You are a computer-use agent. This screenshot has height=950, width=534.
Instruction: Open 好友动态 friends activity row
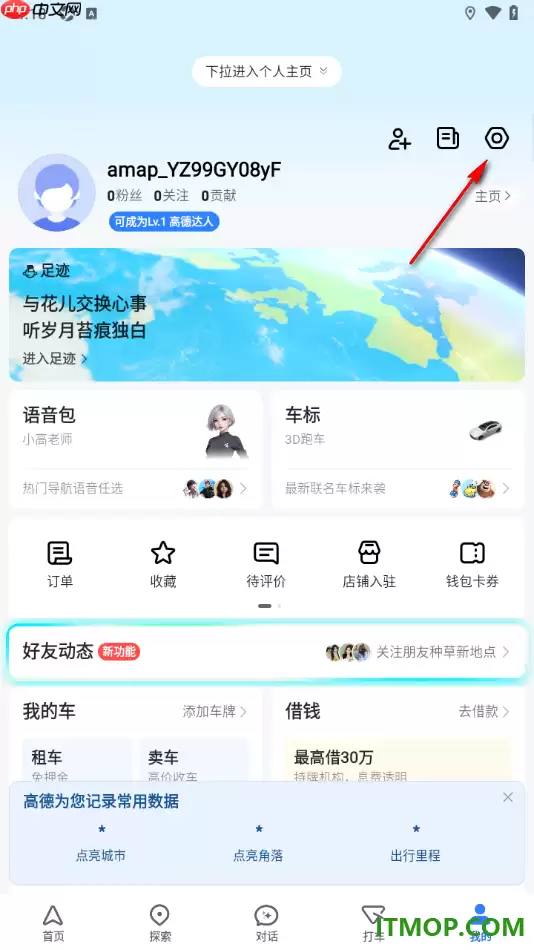(267, 652)
